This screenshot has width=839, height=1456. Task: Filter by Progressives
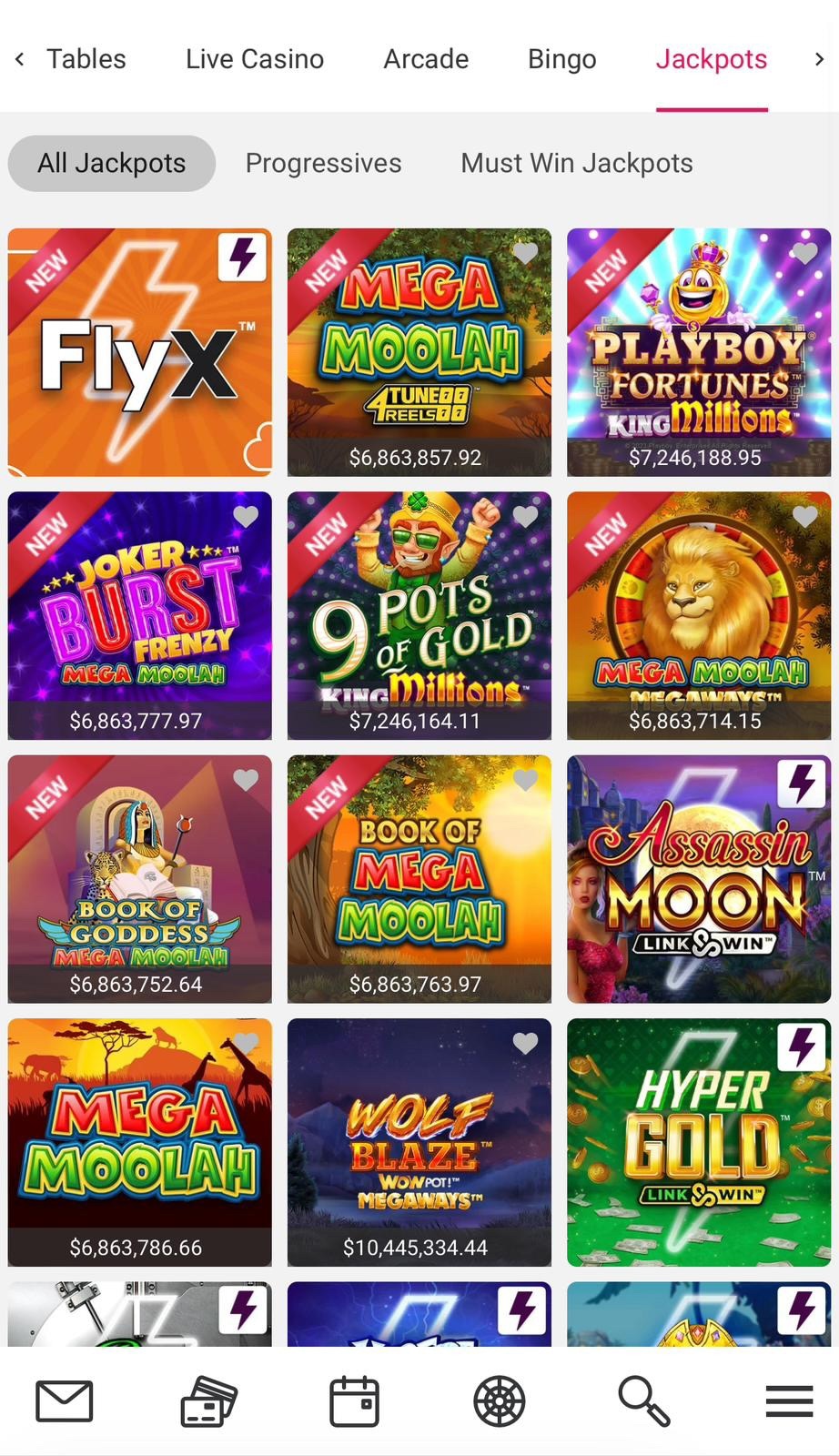pos(323,163)
